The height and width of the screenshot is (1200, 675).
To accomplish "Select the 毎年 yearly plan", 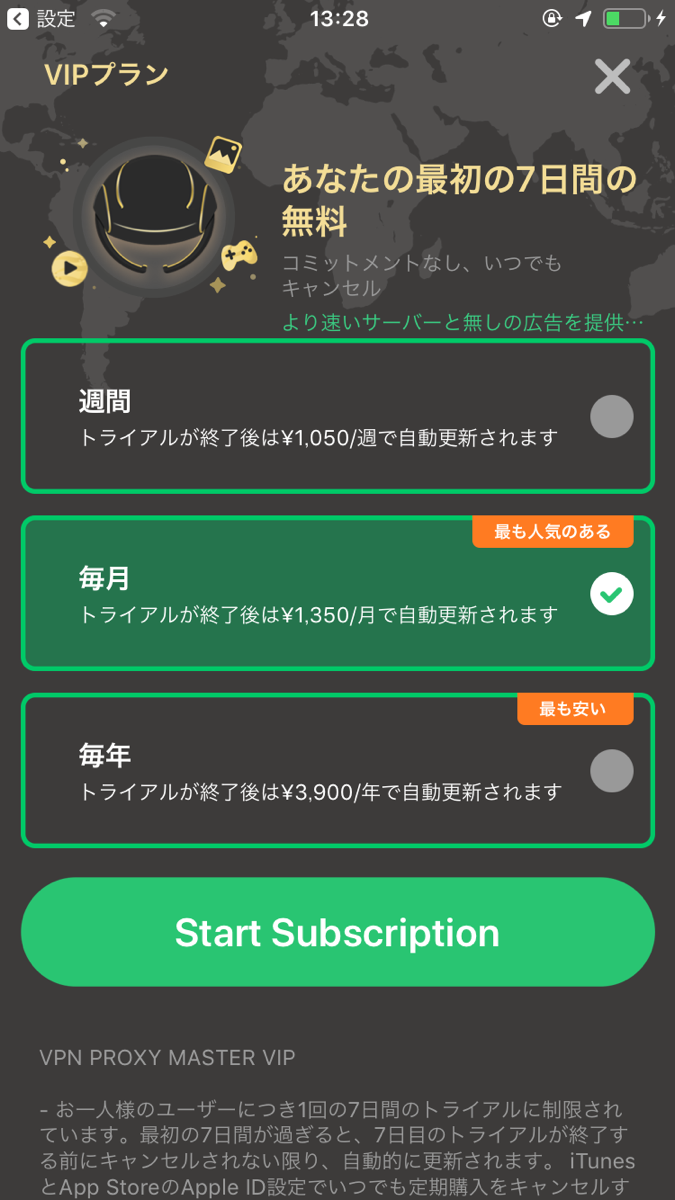I will click(337, 771).
